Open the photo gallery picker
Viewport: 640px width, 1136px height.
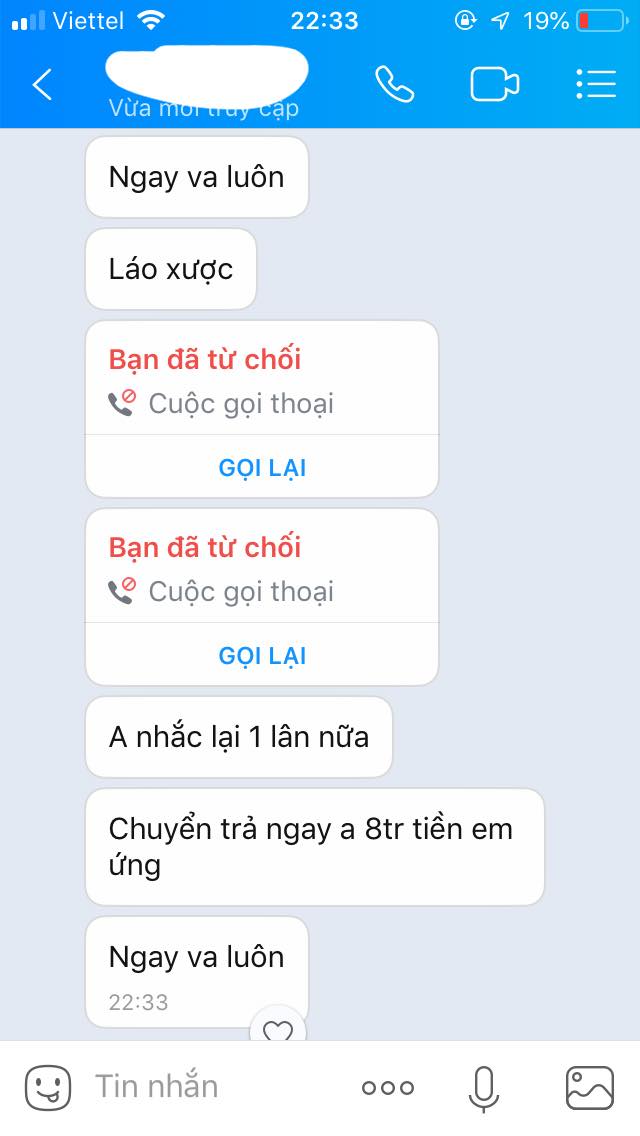coord(590,1087)
